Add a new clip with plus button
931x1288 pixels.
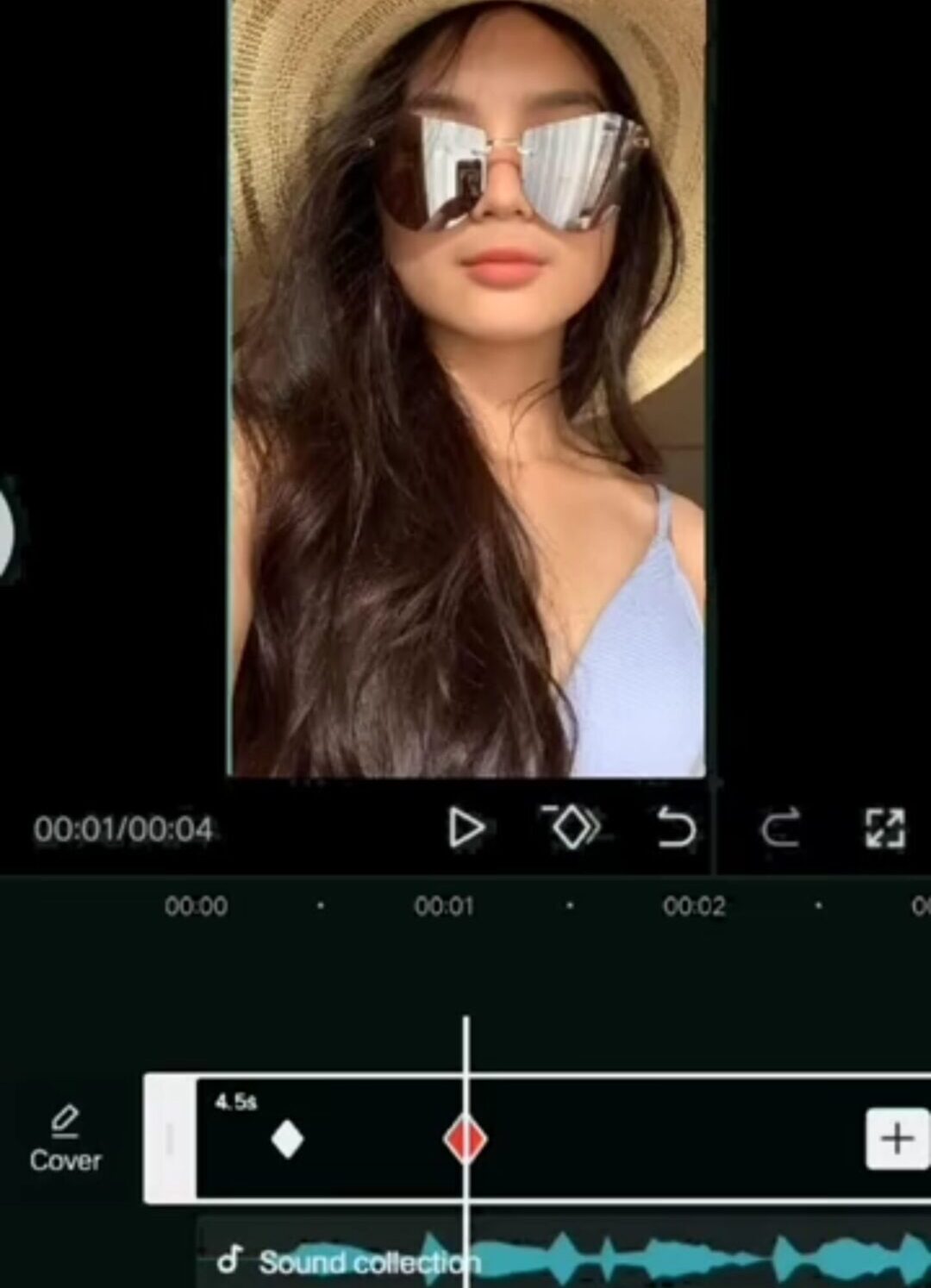[897, 1139]
